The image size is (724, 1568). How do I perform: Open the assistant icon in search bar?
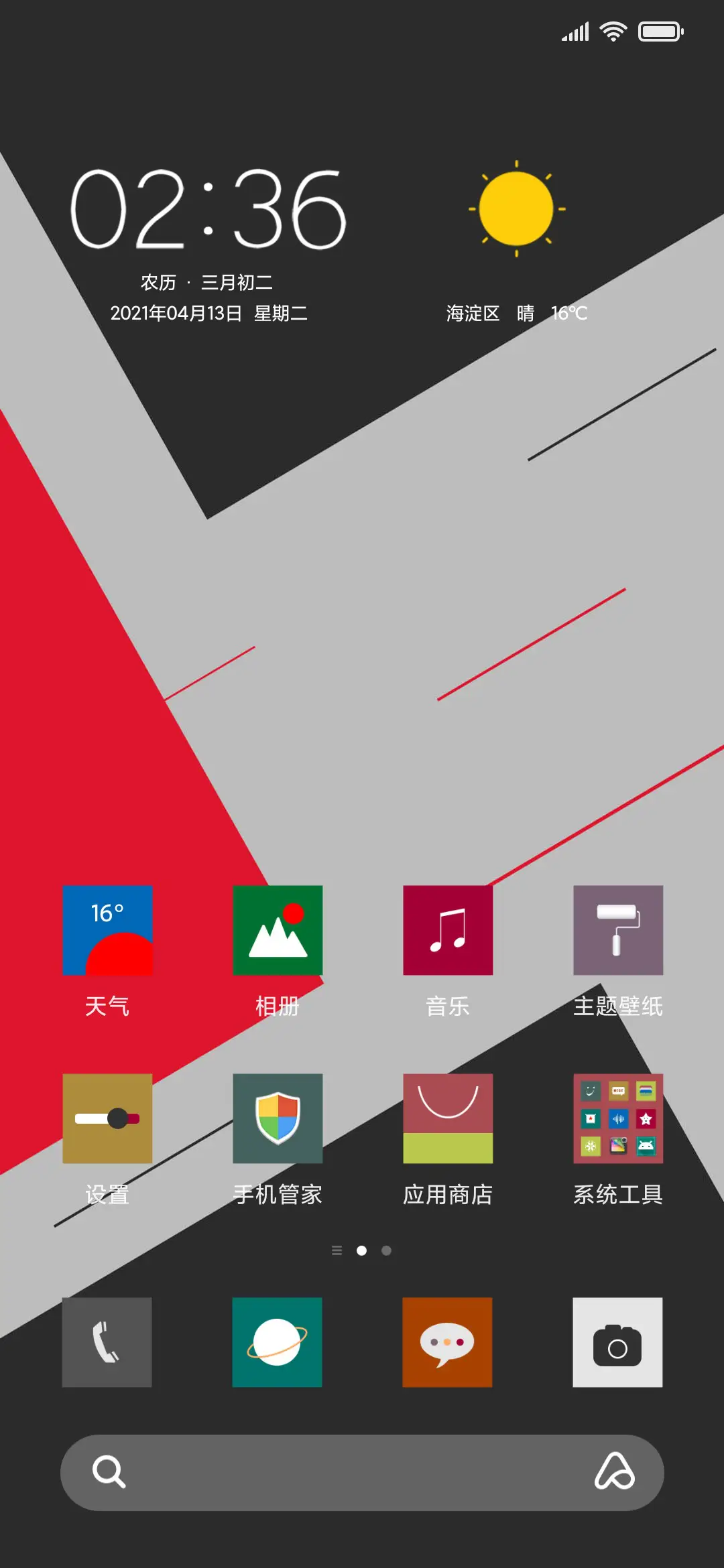(x=614, y=1472)
